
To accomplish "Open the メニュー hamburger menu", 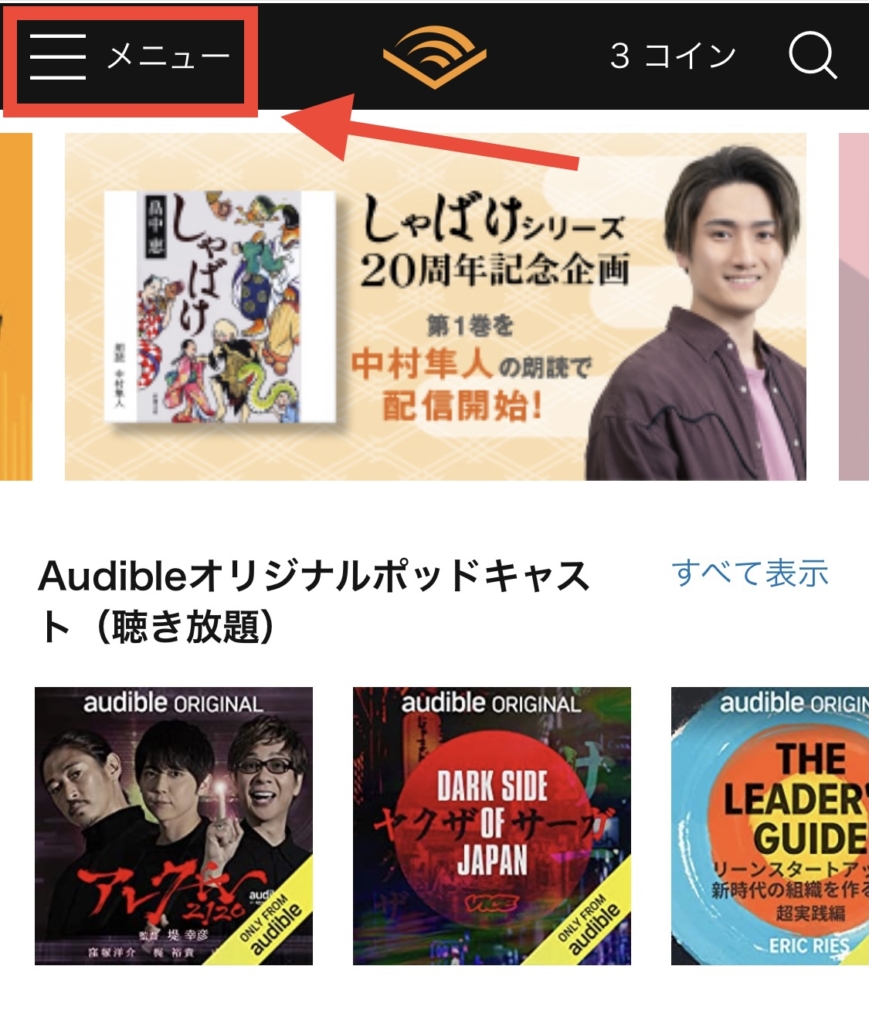I will click(128, 57).
